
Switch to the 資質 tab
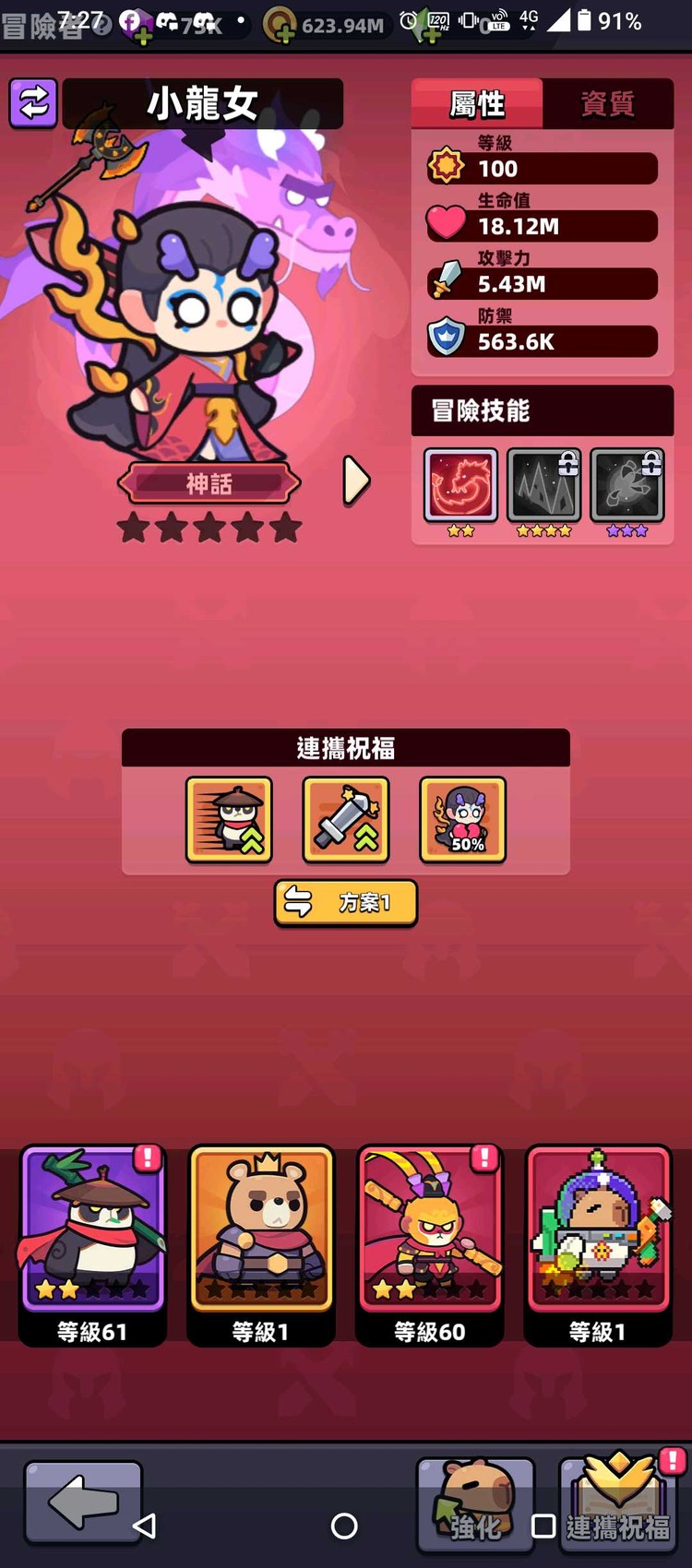tap(607, 104)
